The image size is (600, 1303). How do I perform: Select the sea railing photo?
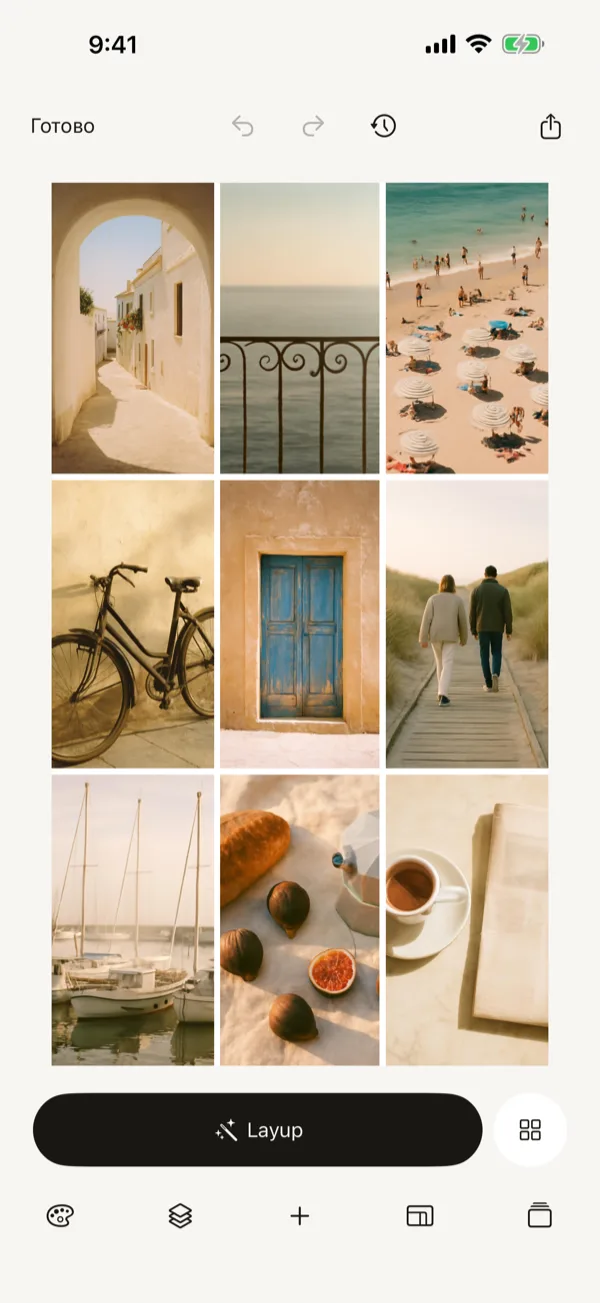300,328
